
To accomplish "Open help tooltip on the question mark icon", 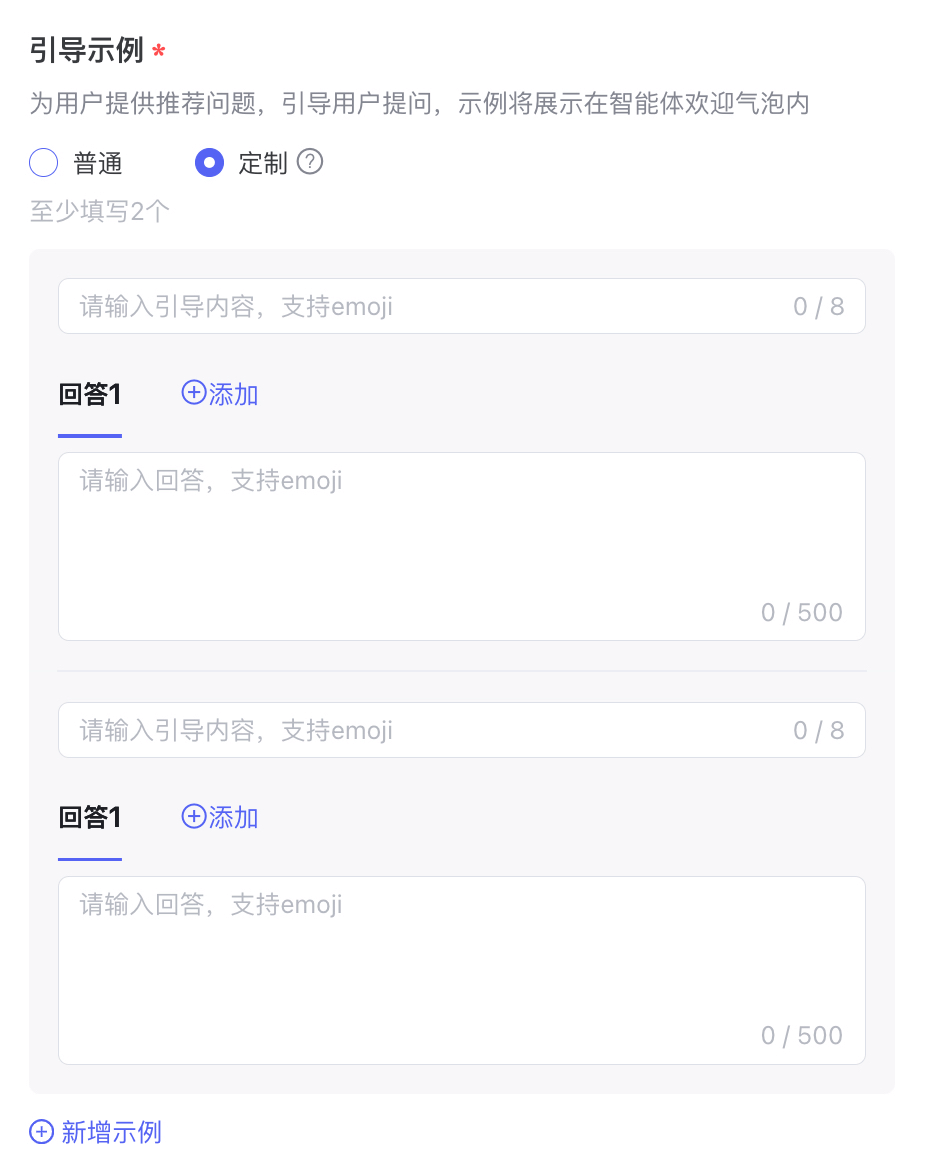I will tap(310, 162).
